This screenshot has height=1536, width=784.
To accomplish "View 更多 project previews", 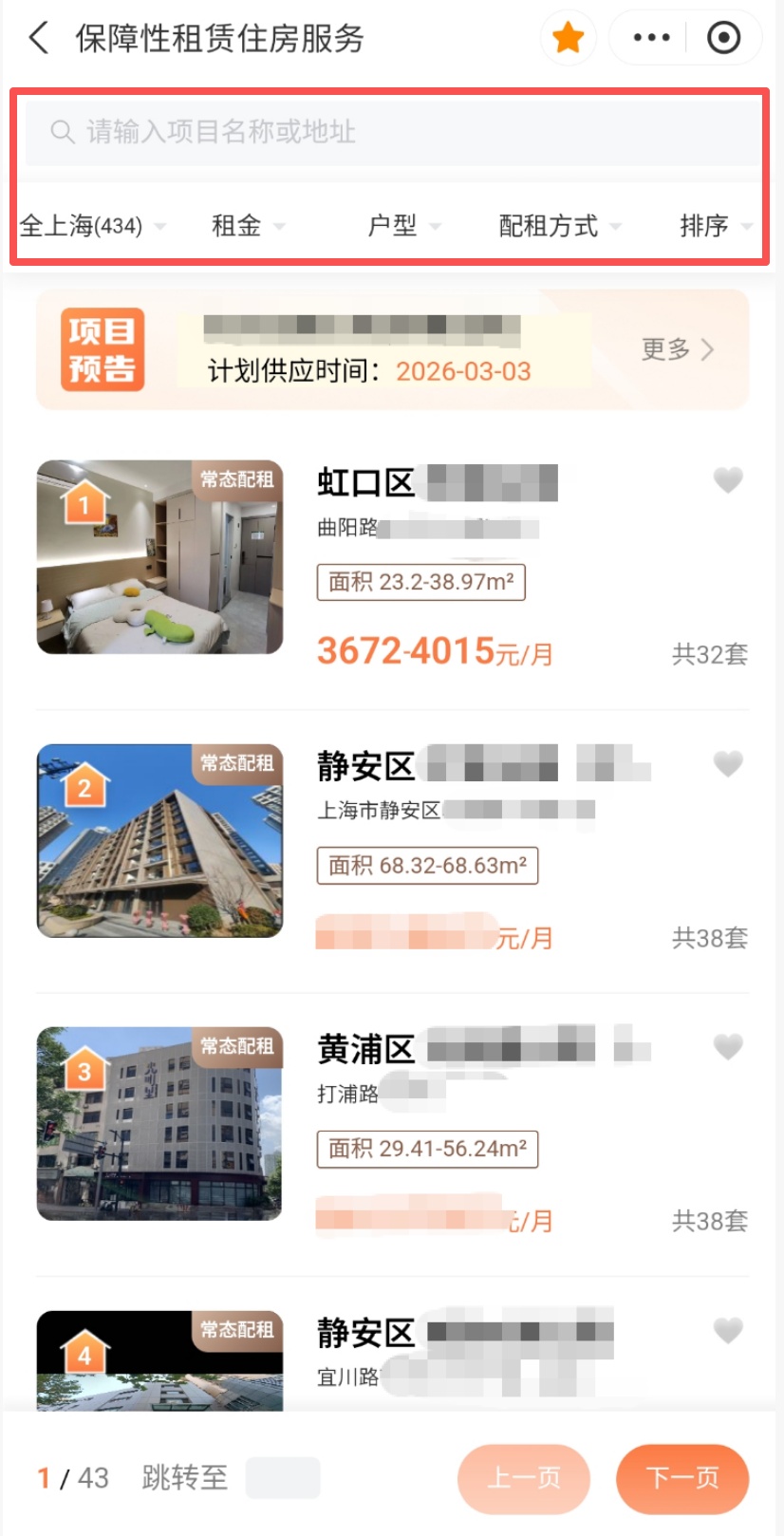I will click(x=677, y=349).
